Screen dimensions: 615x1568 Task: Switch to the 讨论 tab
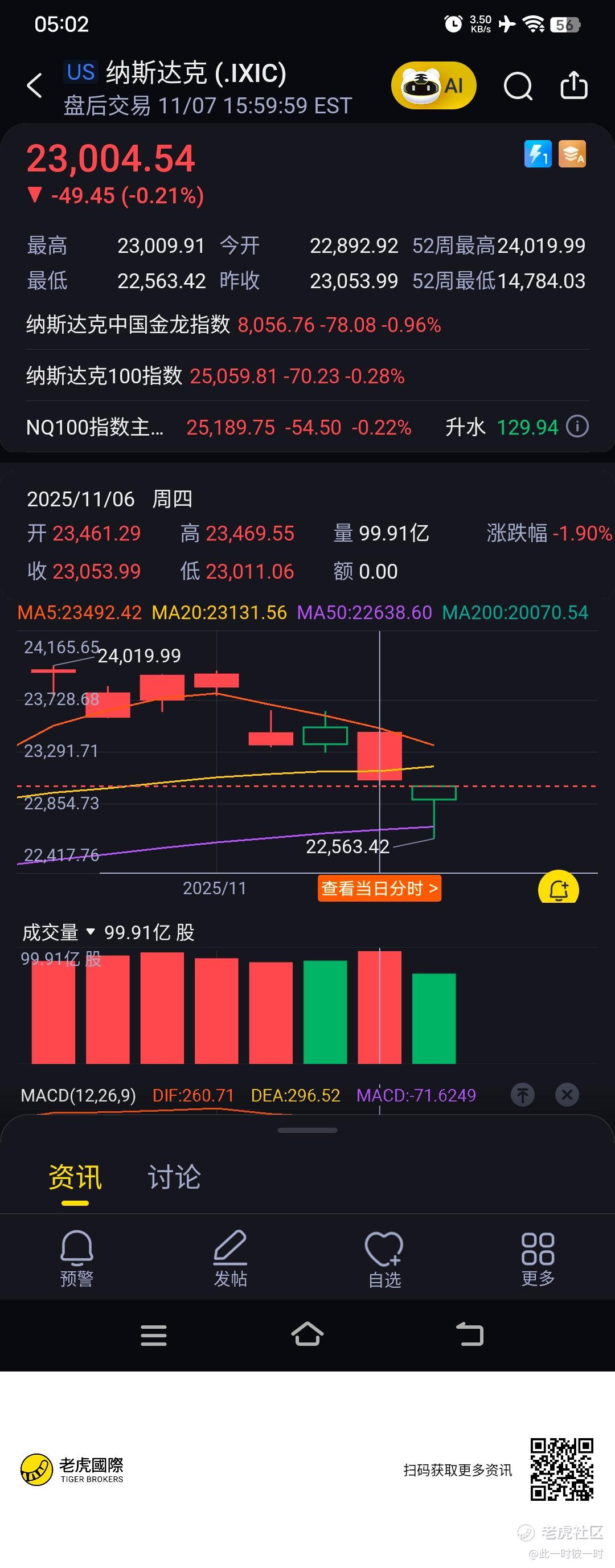point(174,1177)
